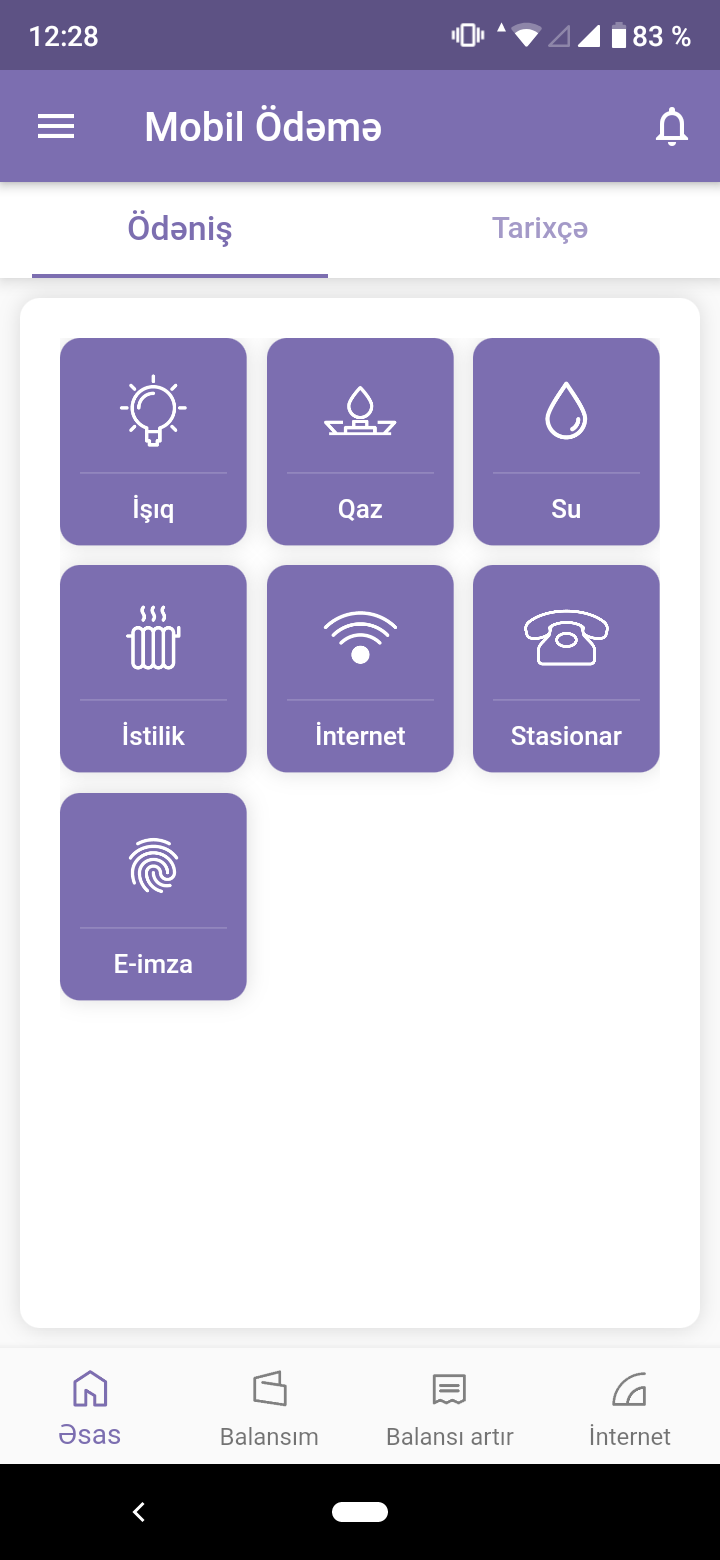Open İnternet in the bottom navigation bar

630,1408
